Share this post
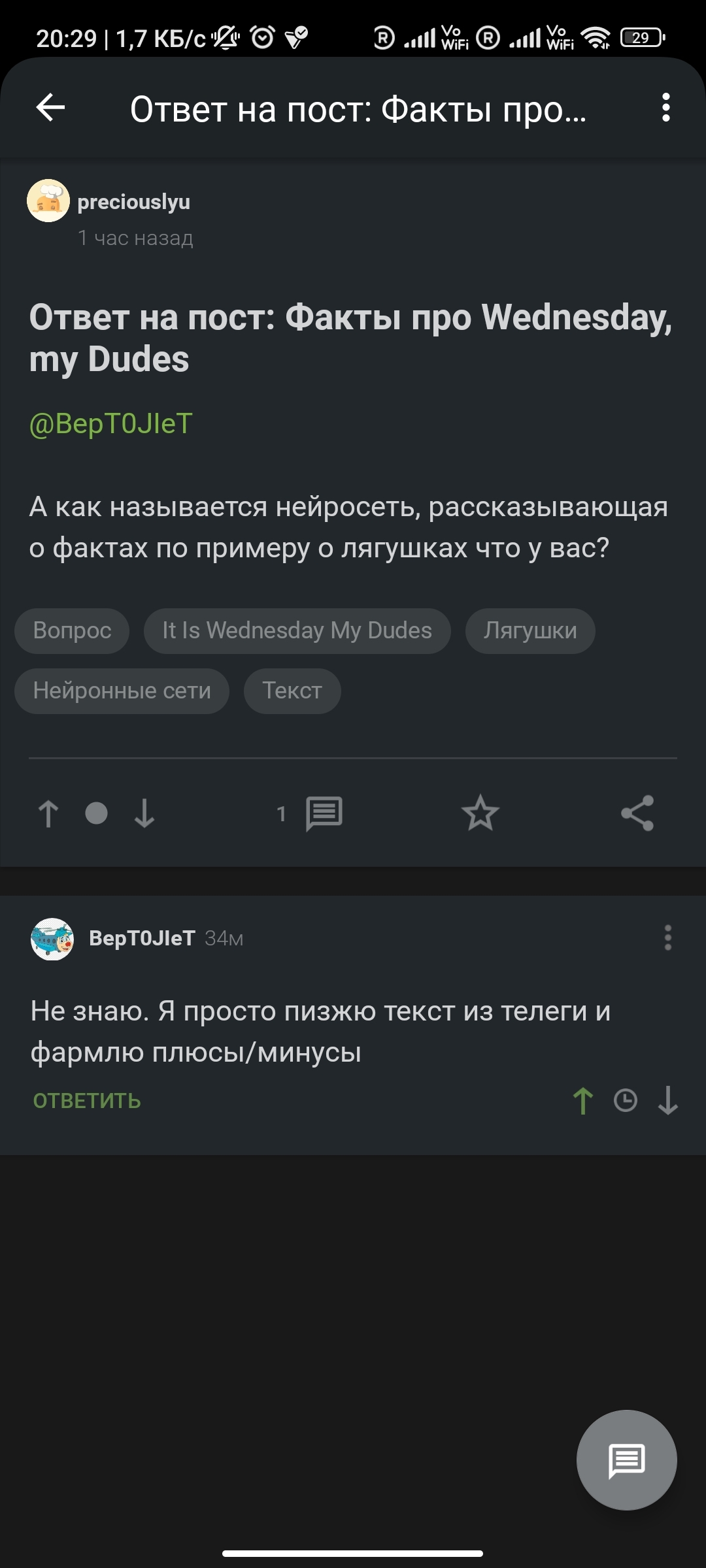 coord(637,813)
